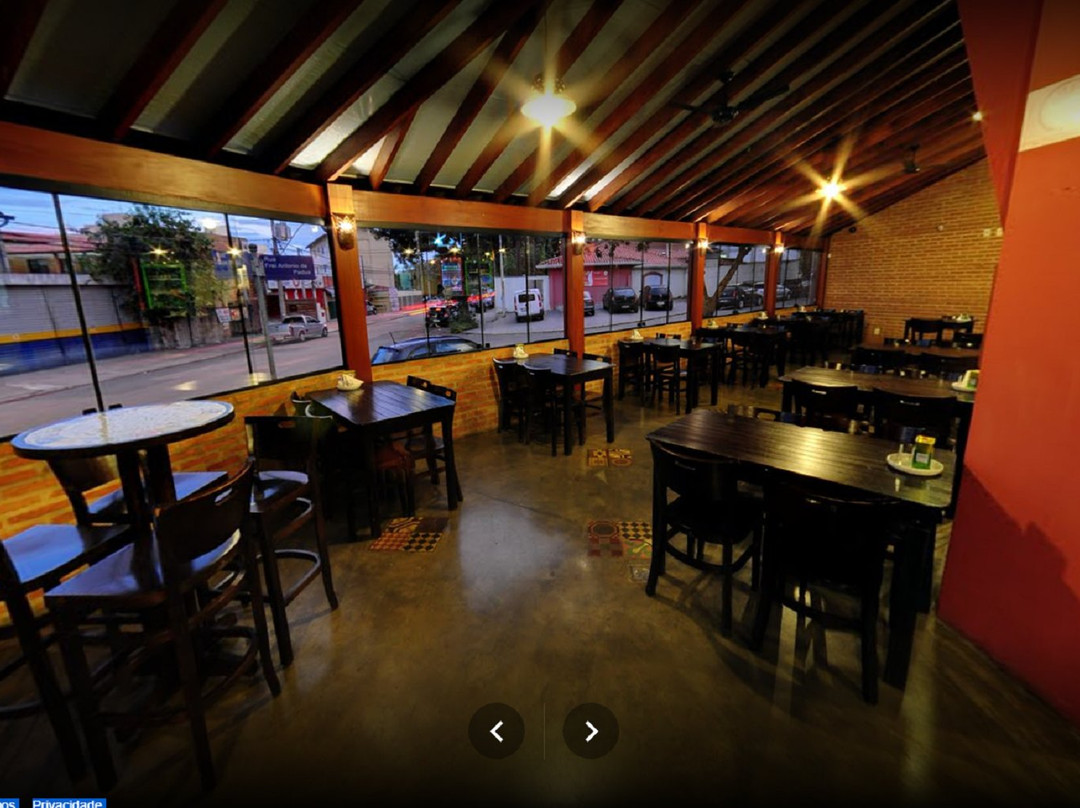Screen dimensions: 1080x808
Task: Go to the next photo
Action: coord(590,731)
